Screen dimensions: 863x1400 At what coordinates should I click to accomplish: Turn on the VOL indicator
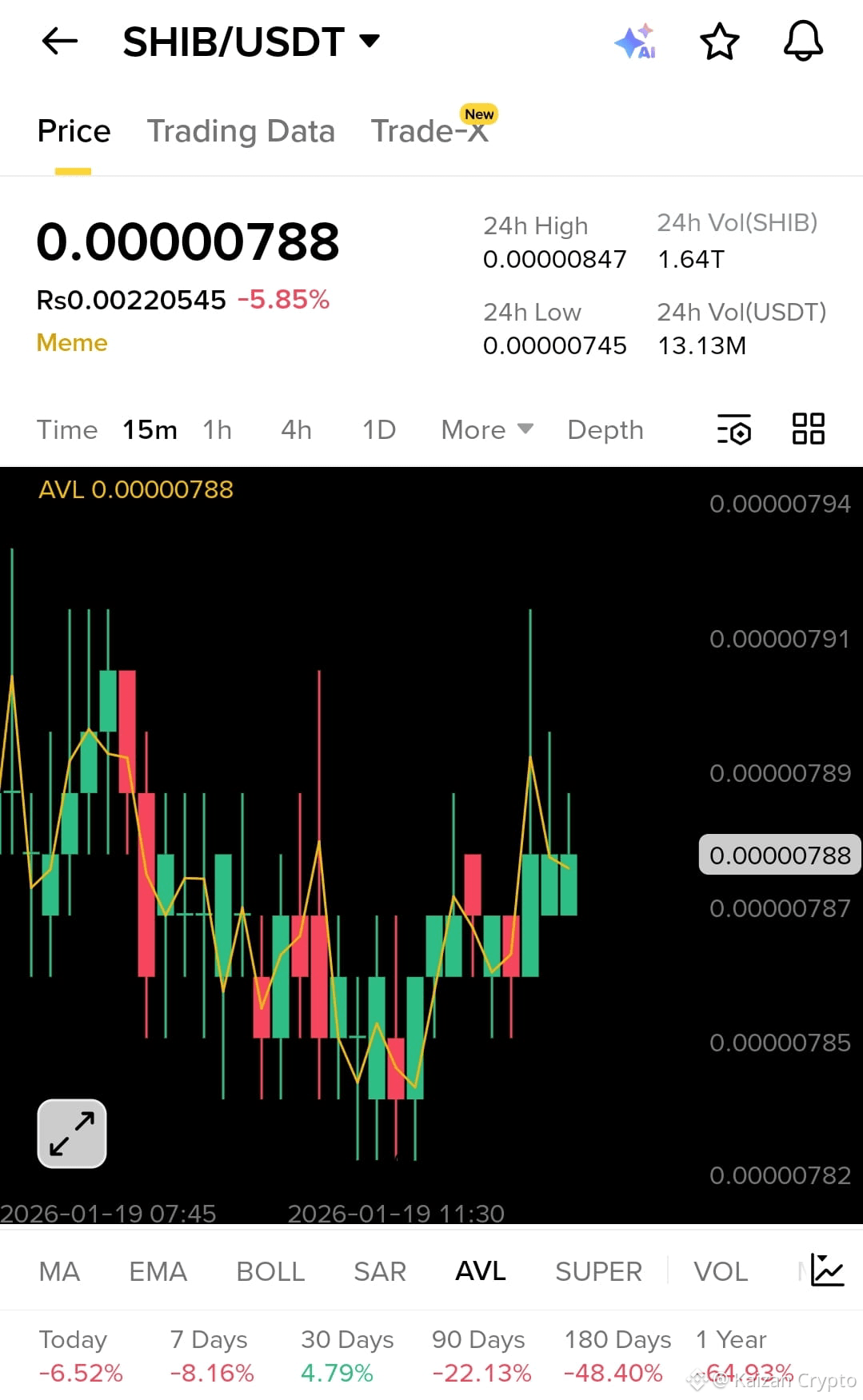(x=719, y=1270)
